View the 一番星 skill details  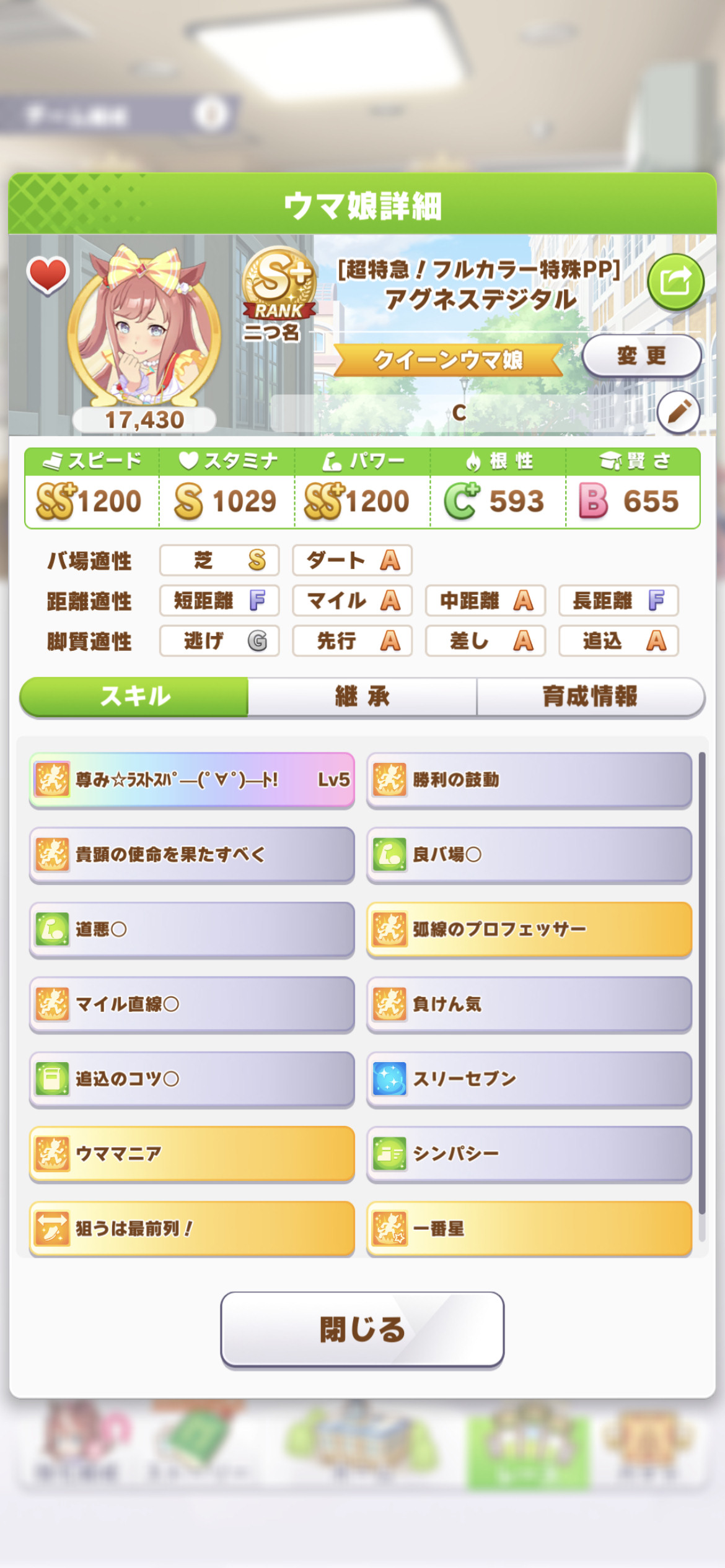point(529,1229)
